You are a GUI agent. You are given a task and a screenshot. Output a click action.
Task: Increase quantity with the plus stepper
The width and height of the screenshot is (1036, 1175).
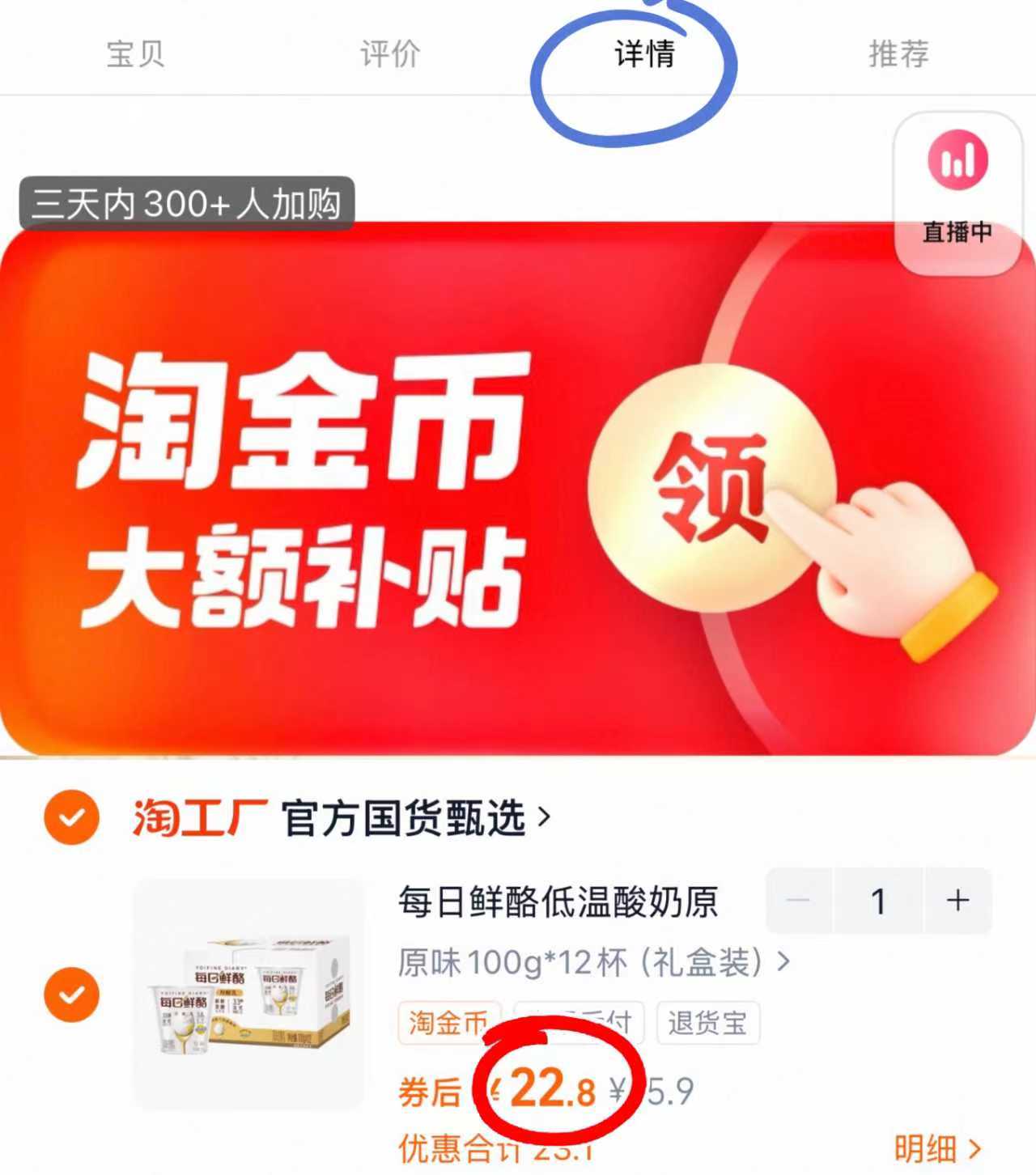tap(958, 901)
